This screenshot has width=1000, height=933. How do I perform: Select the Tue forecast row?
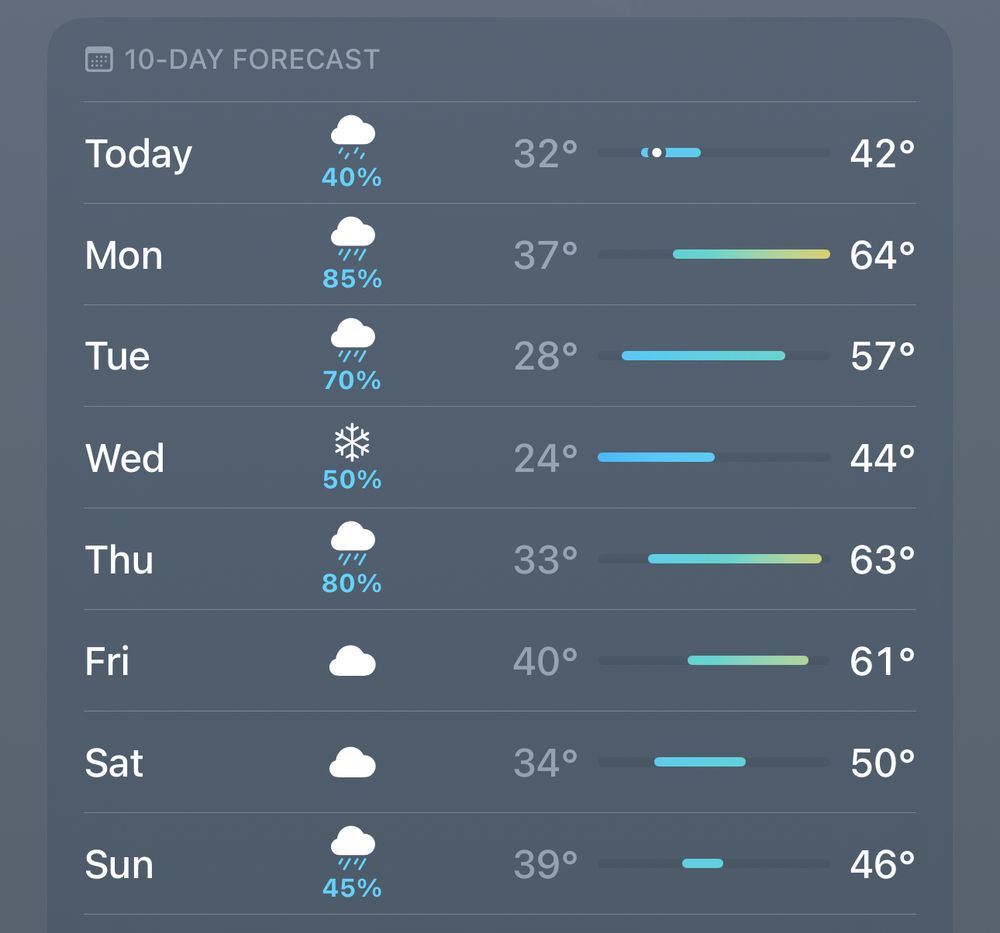(499, 356)
